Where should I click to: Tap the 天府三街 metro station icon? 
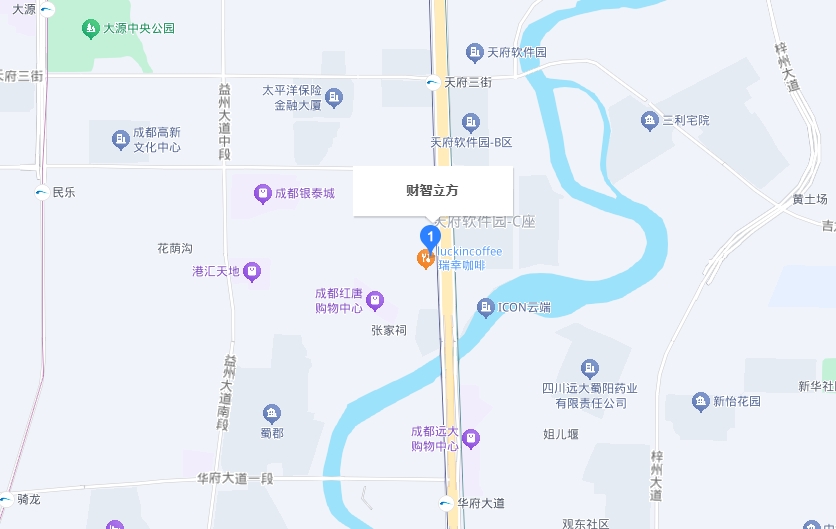(432, 83)
